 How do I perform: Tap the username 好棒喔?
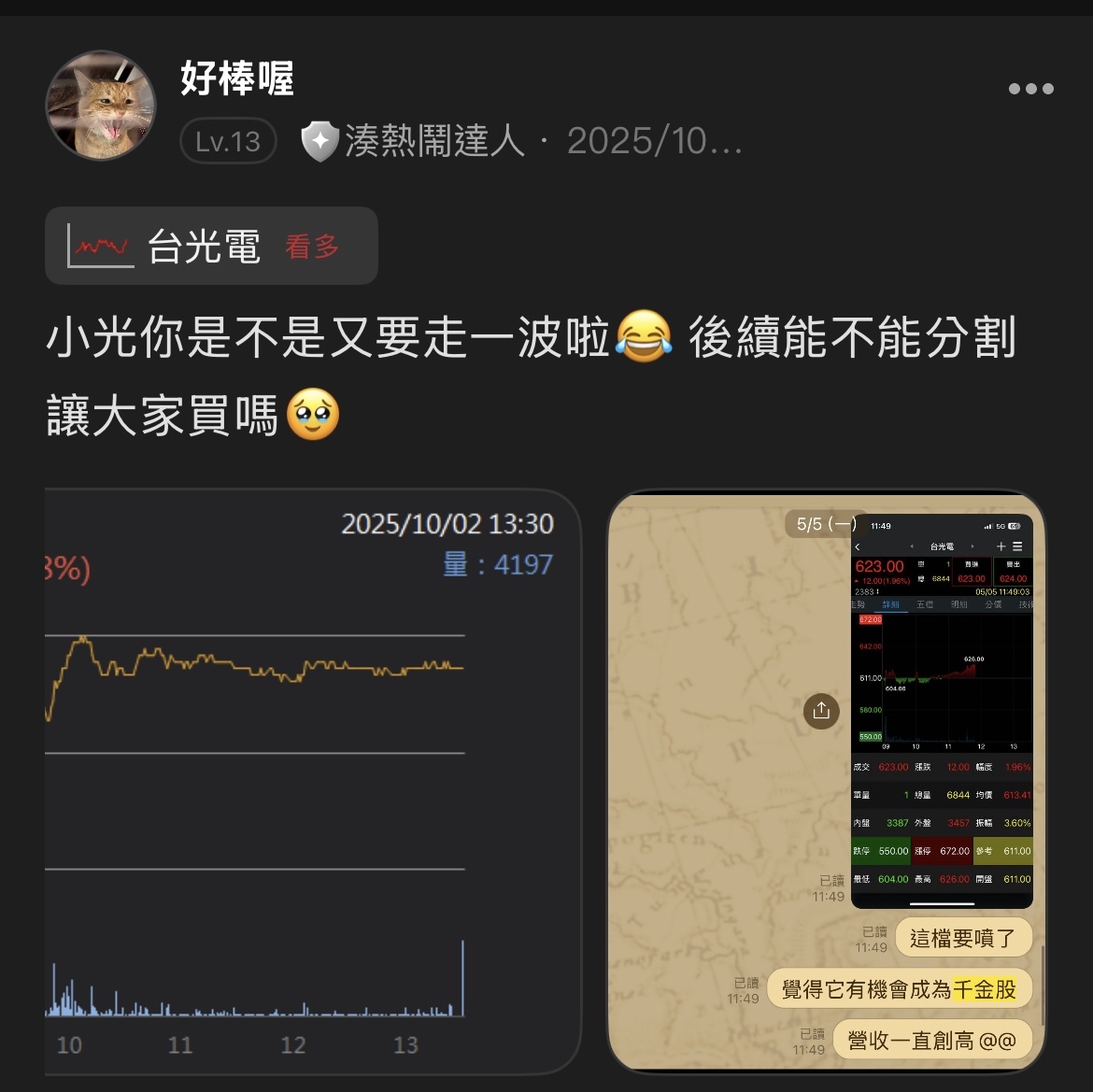(237, 78)
